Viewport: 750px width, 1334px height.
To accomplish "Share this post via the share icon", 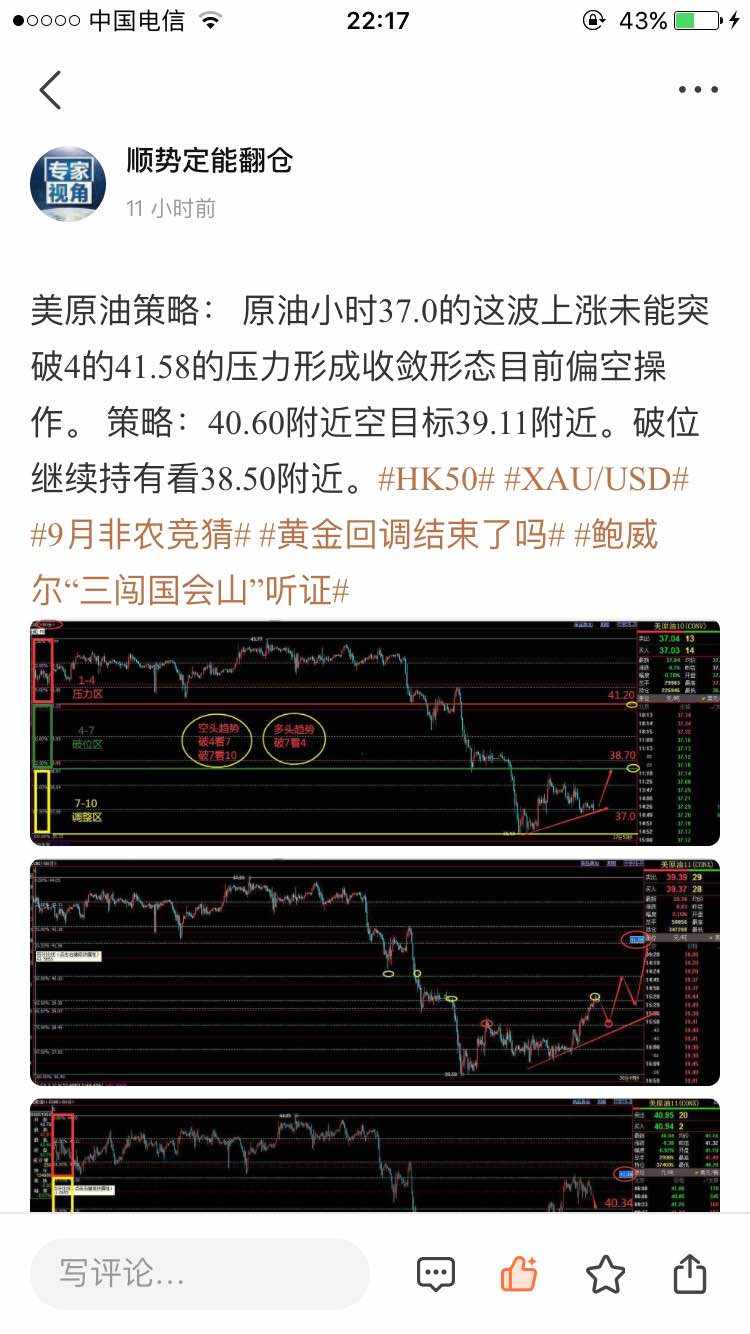I will [690, 1273].
